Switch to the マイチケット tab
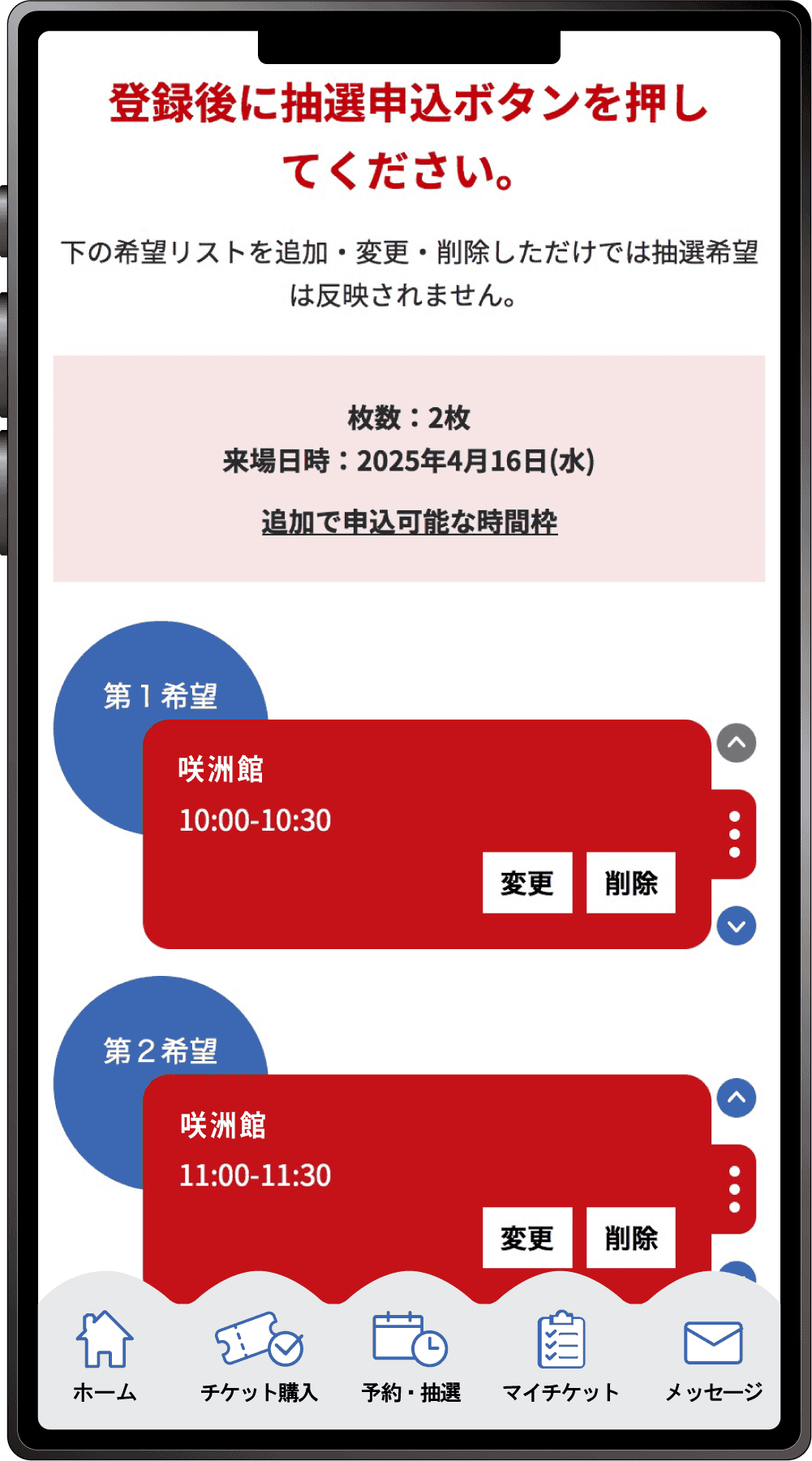812x1461 pixels. pyautogui.click(x=561, y=1357)
